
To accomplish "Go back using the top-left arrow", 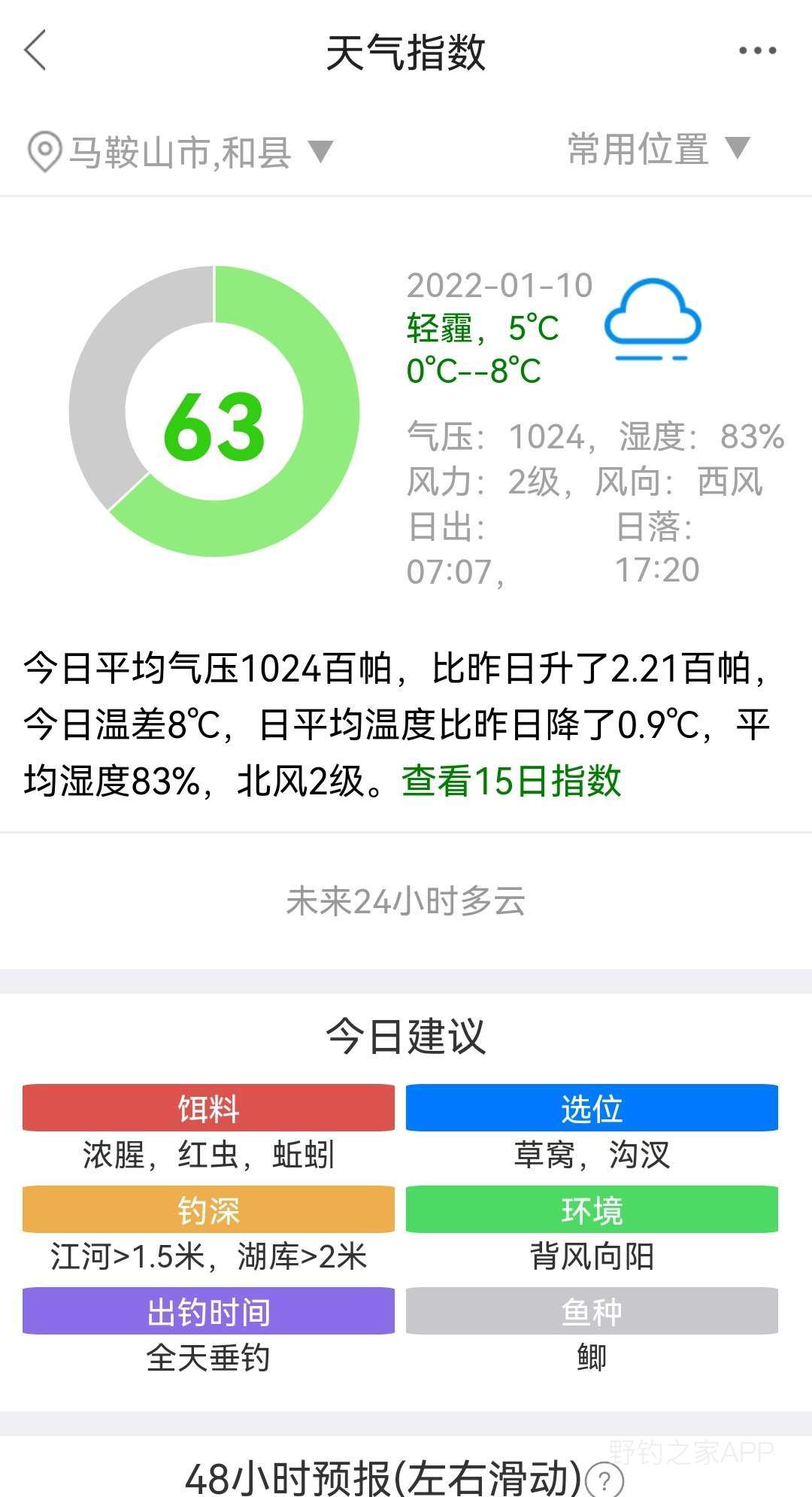I will click(35, 50).
